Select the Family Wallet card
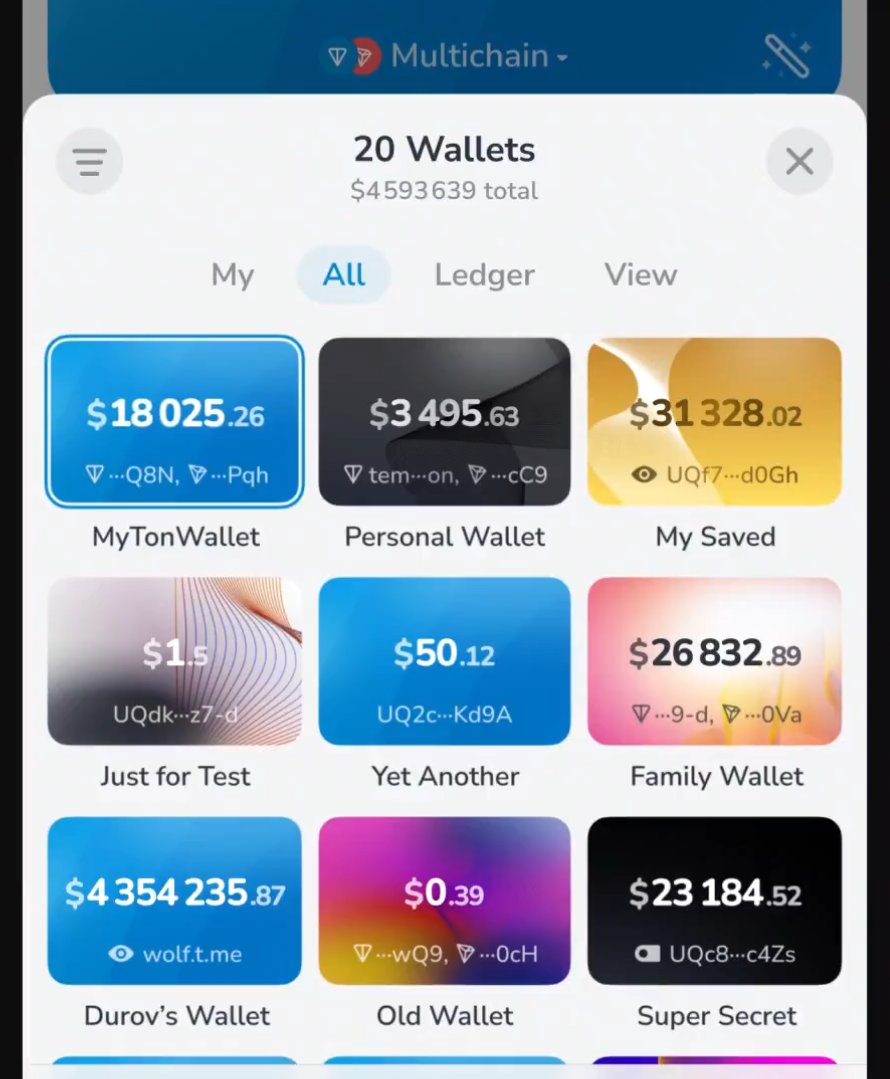 tap(715, 662)
